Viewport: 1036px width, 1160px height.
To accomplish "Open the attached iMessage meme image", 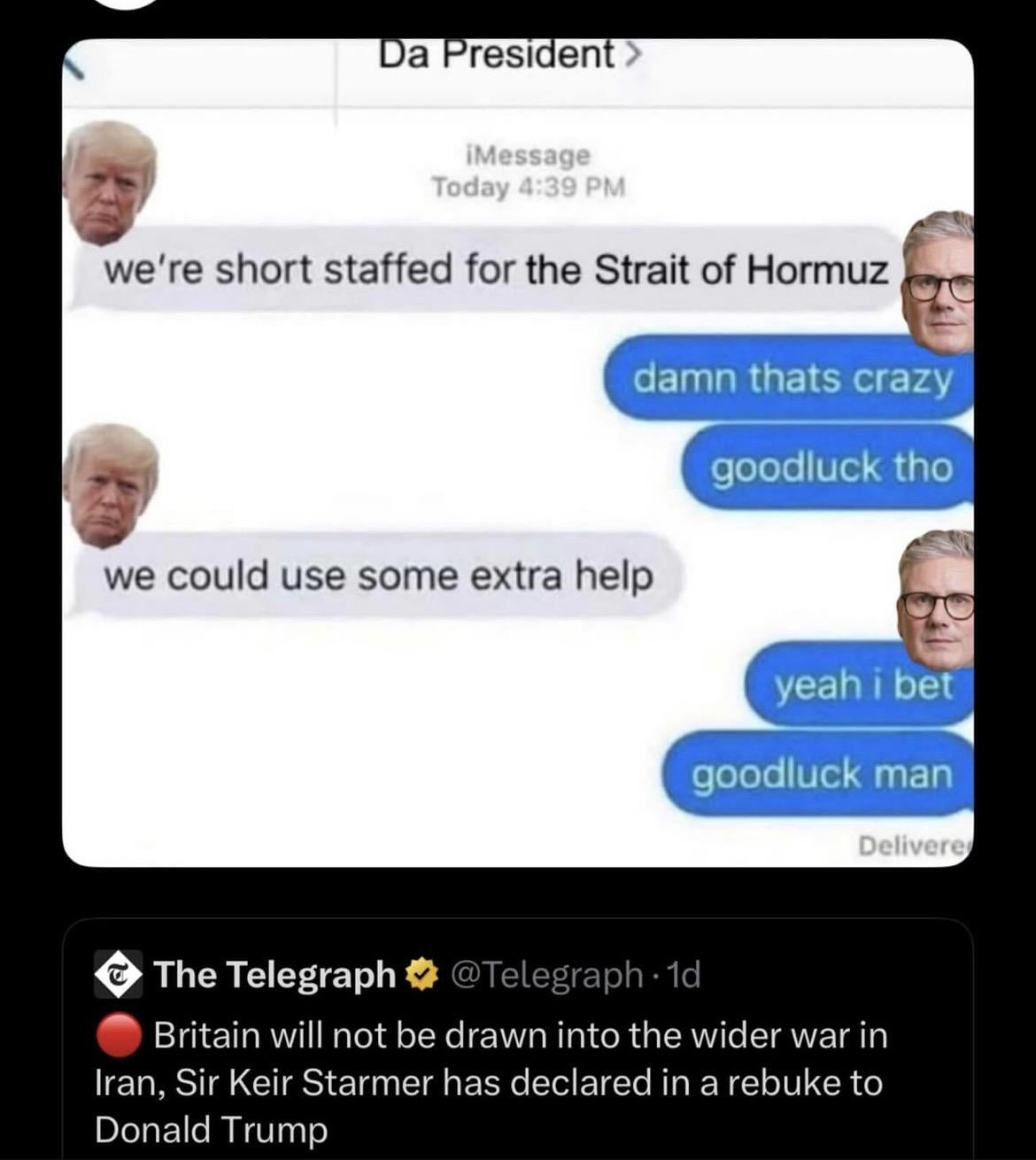I will click(x=518, y=452).
